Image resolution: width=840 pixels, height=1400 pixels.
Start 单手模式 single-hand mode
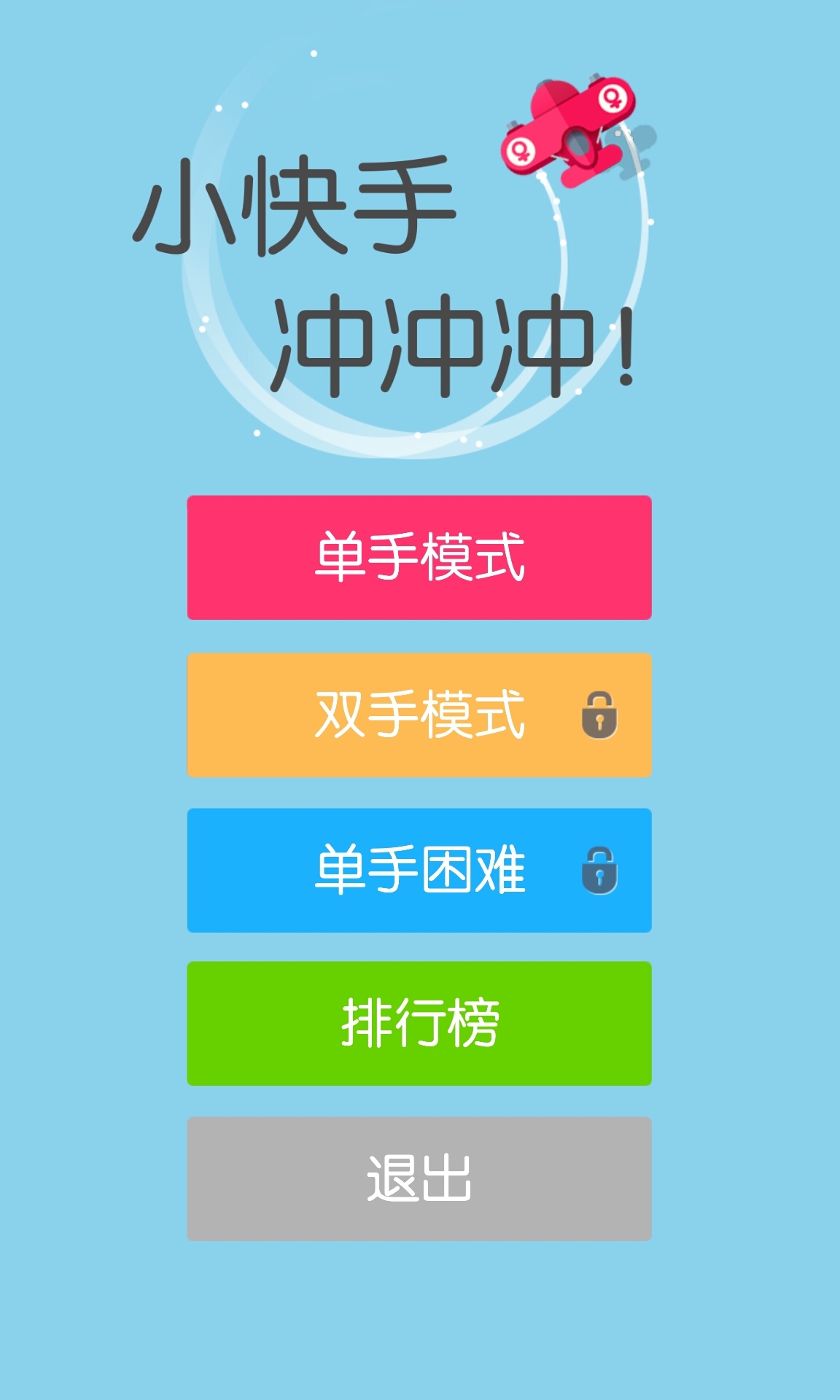(419, 558)
